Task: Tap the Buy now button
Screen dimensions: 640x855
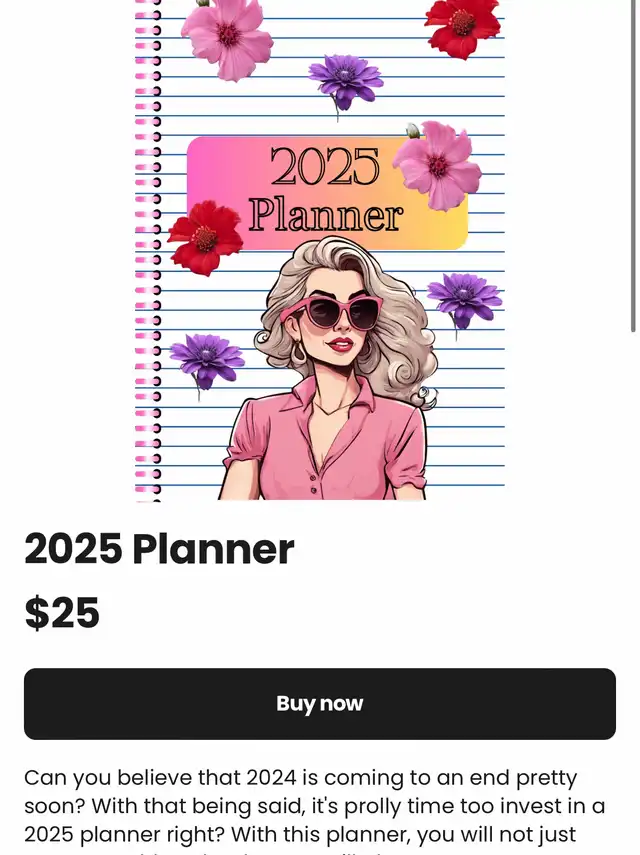Action: (x=319, y=703)
